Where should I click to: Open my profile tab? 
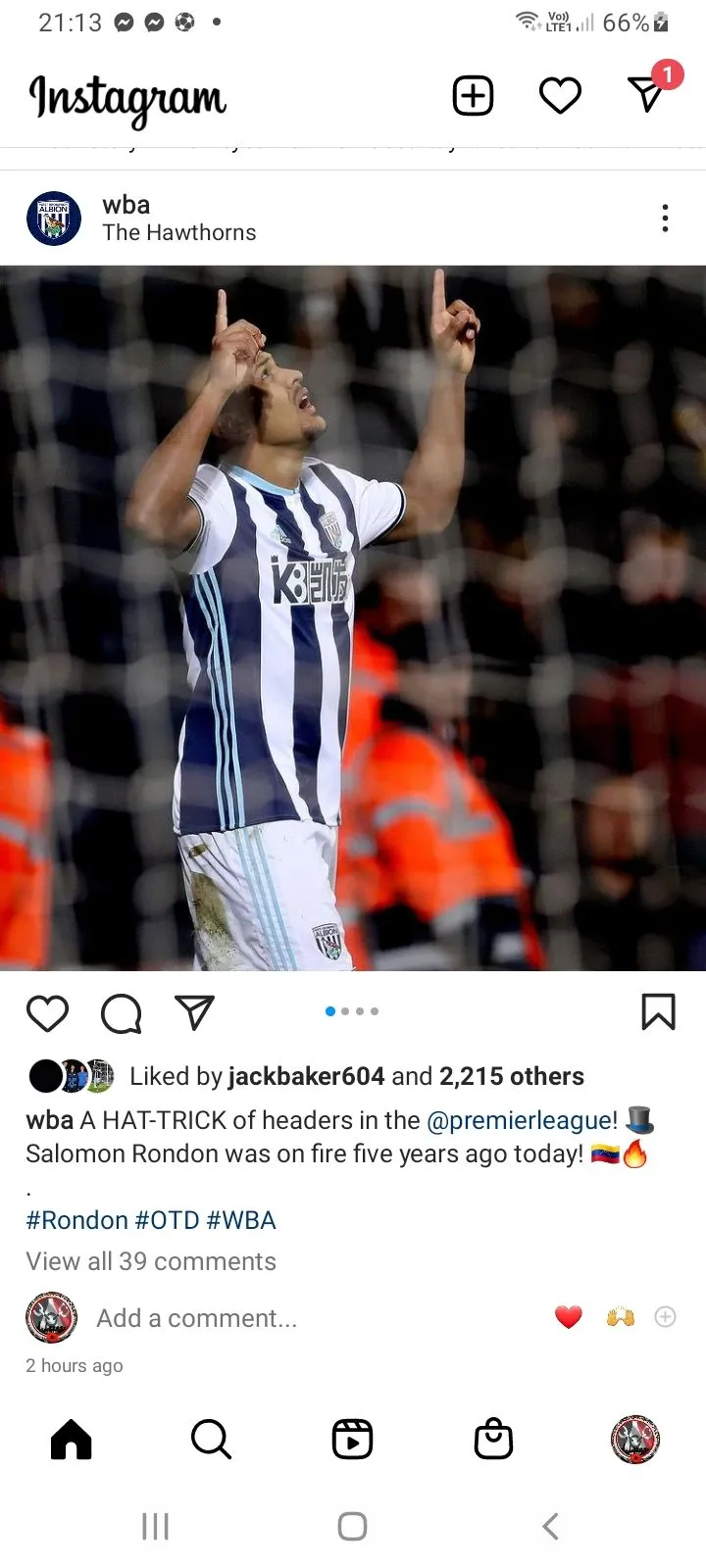(635, 1440)
